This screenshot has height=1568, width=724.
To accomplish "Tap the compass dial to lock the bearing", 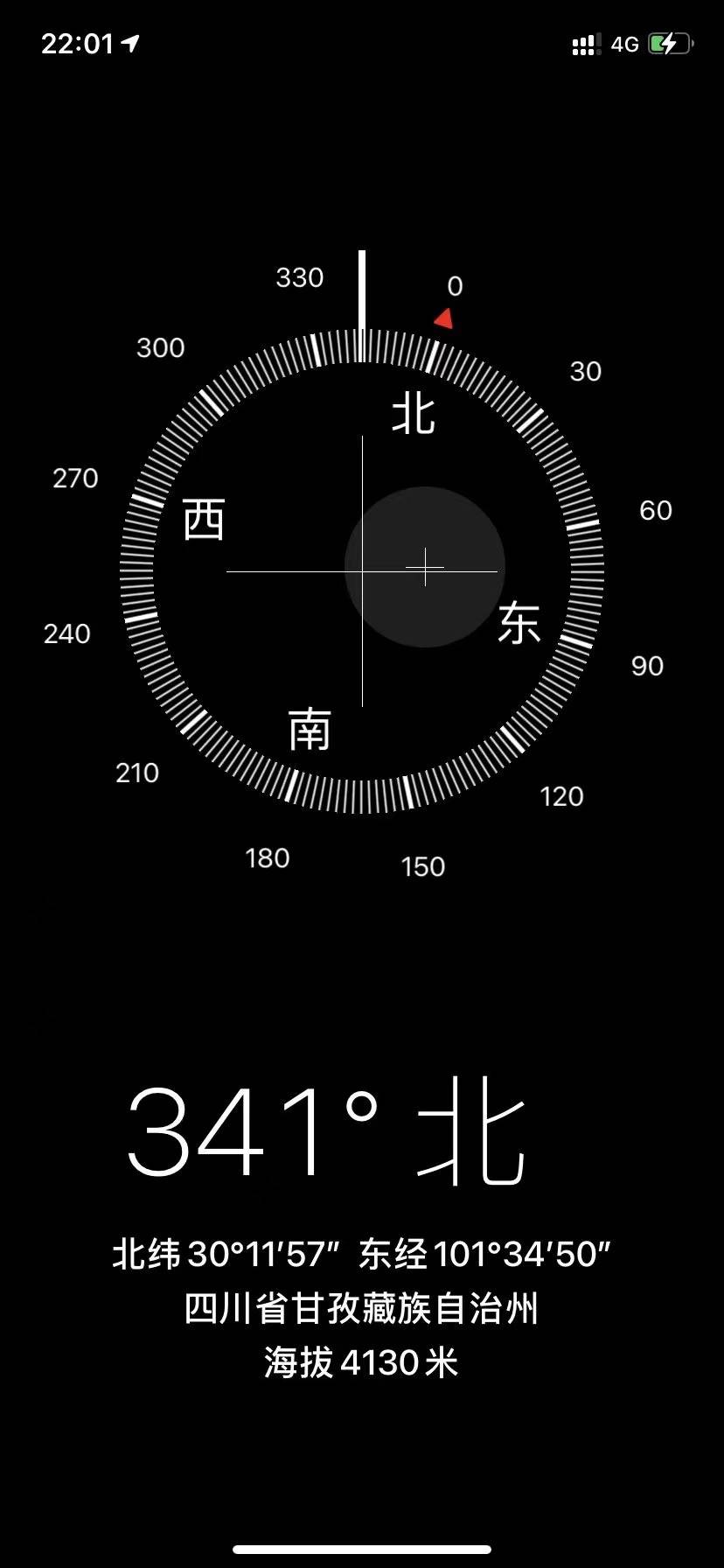I will pyautogui.click(x=362, y=571).
